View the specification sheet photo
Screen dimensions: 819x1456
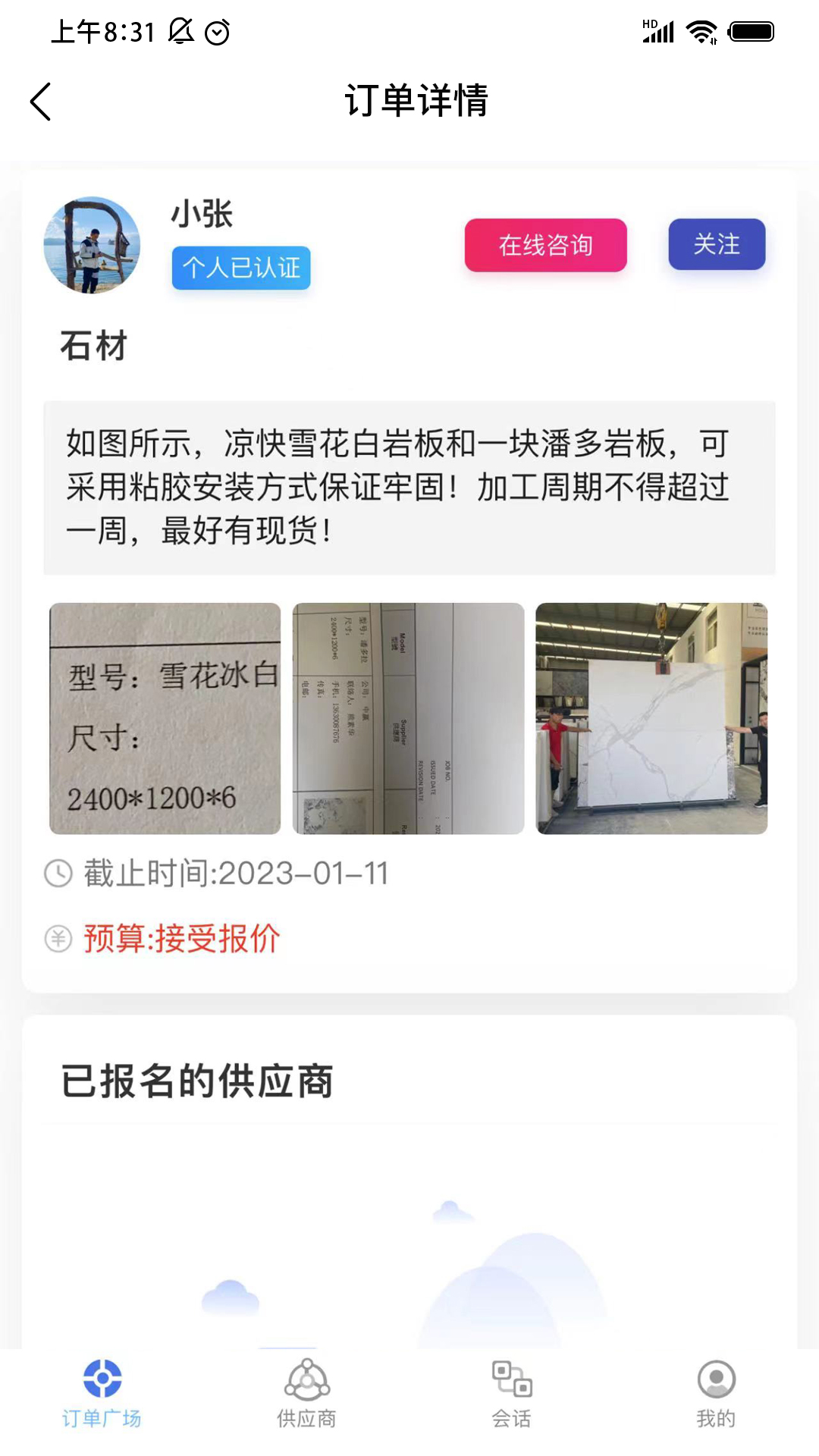(408, 718)
